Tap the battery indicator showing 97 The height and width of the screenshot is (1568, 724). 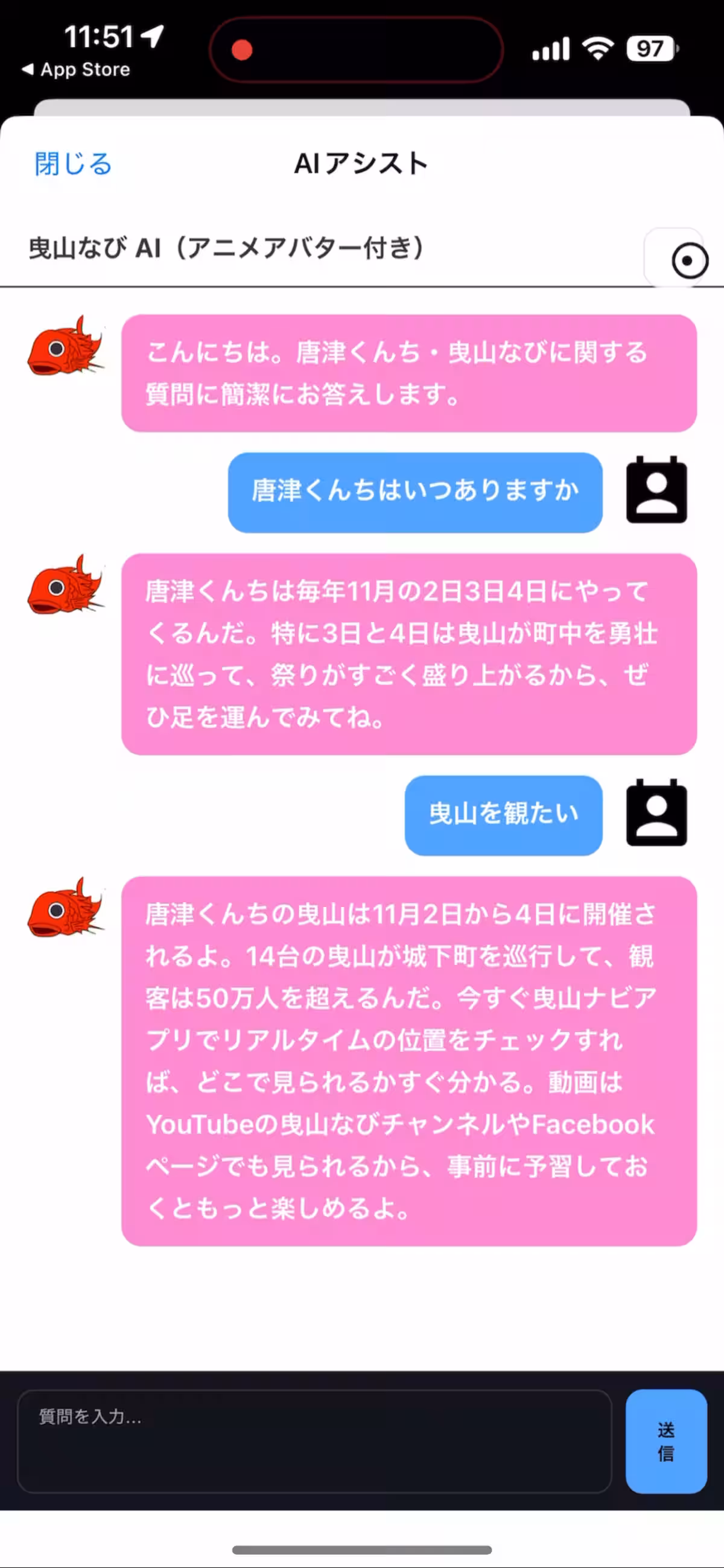[x=652, y=46]
